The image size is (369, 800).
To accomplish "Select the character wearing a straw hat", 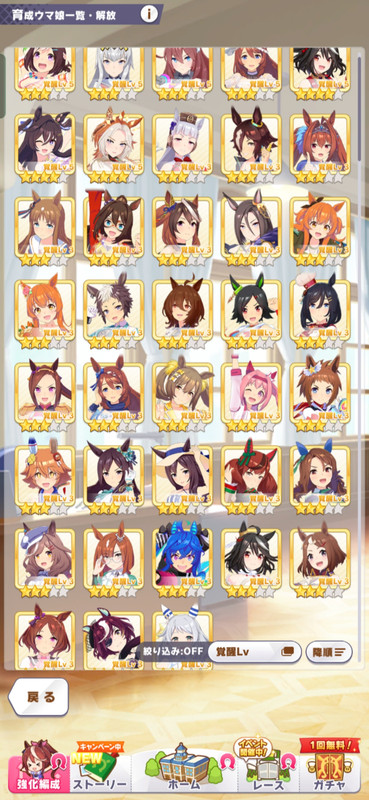I will tap(183, 477).
